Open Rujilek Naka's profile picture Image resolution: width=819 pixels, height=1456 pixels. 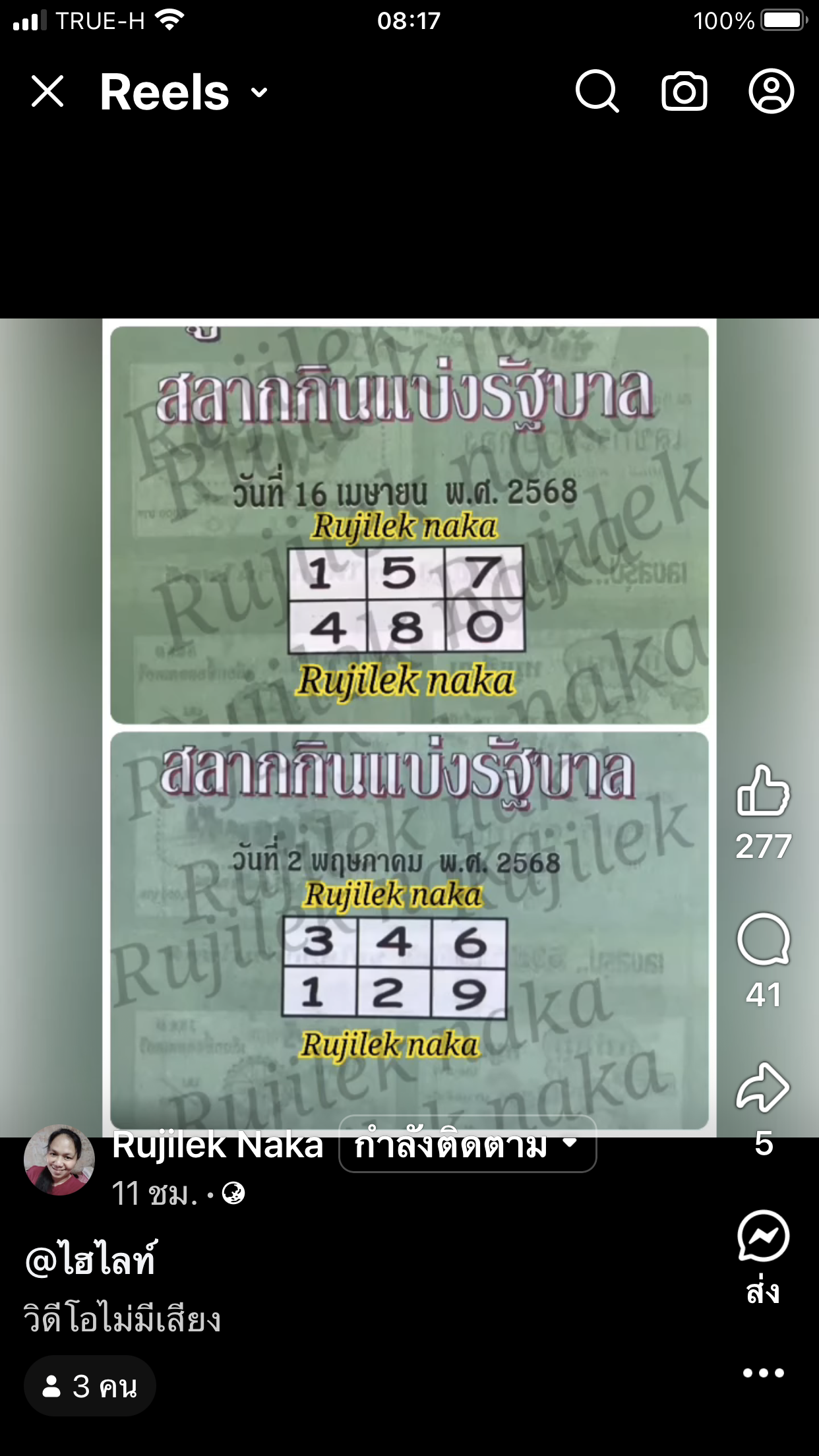[59, 1161]
